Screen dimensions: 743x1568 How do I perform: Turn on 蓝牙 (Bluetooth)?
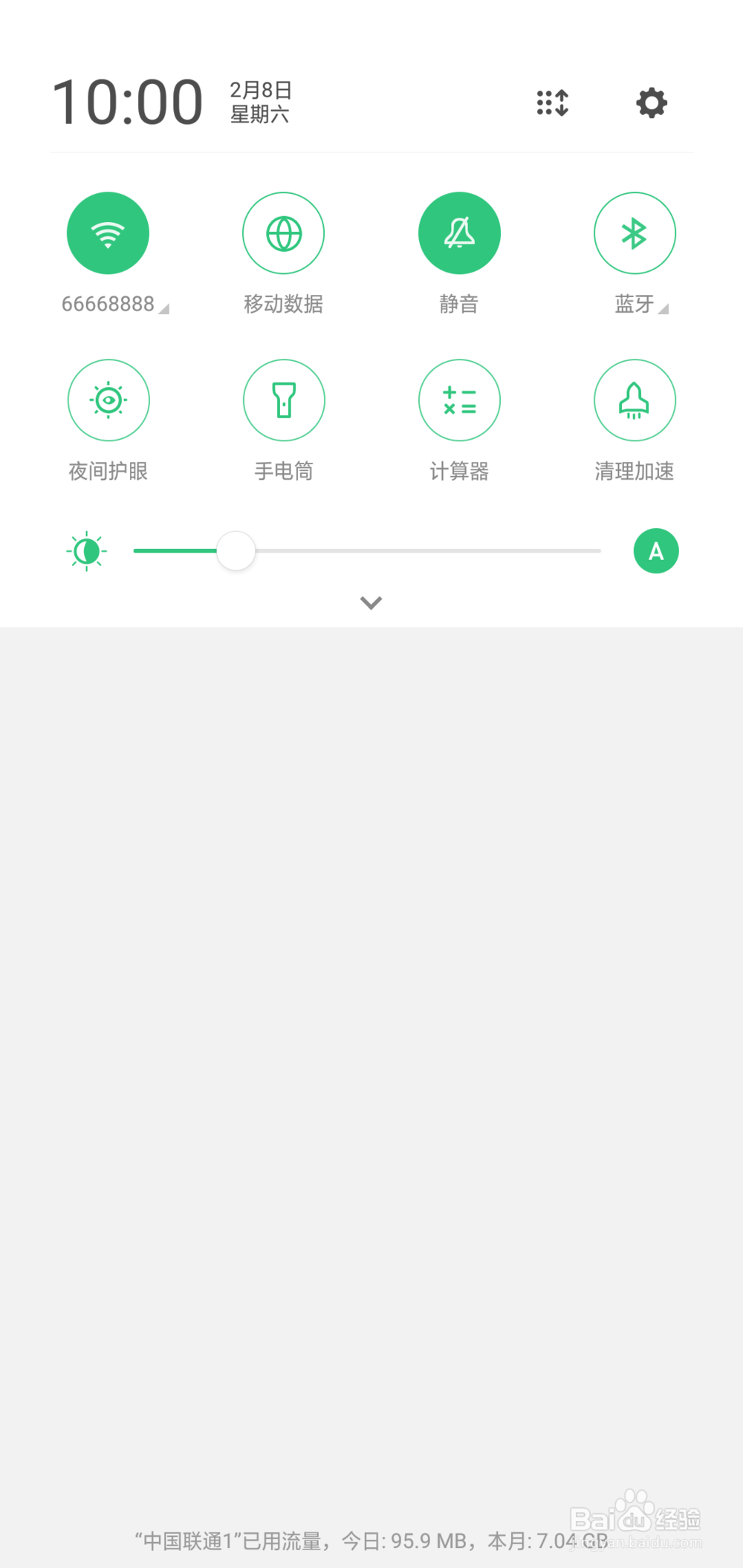635,233
